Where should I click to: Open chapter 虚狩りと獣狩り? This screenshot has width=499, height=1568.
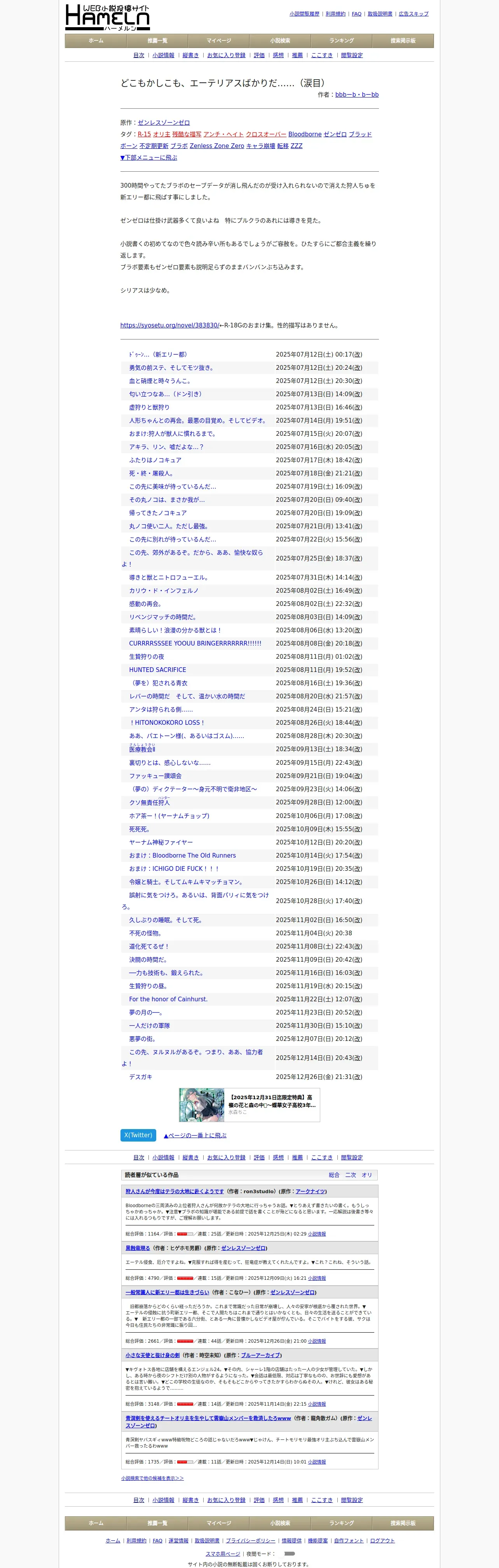pos(149,407)
